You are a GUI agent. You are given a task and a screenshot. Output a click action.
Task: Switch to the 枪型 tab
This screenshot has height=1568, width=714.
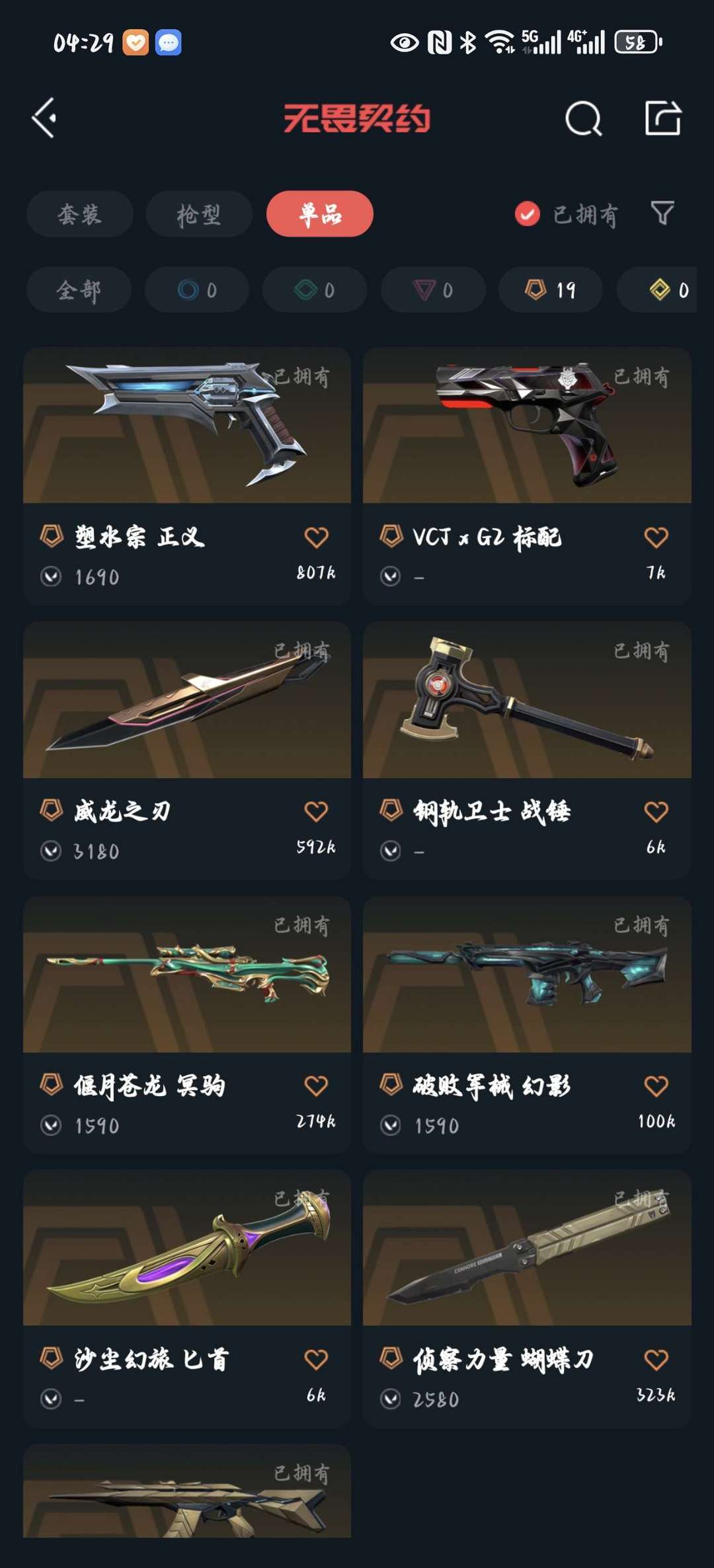(199, 214)
